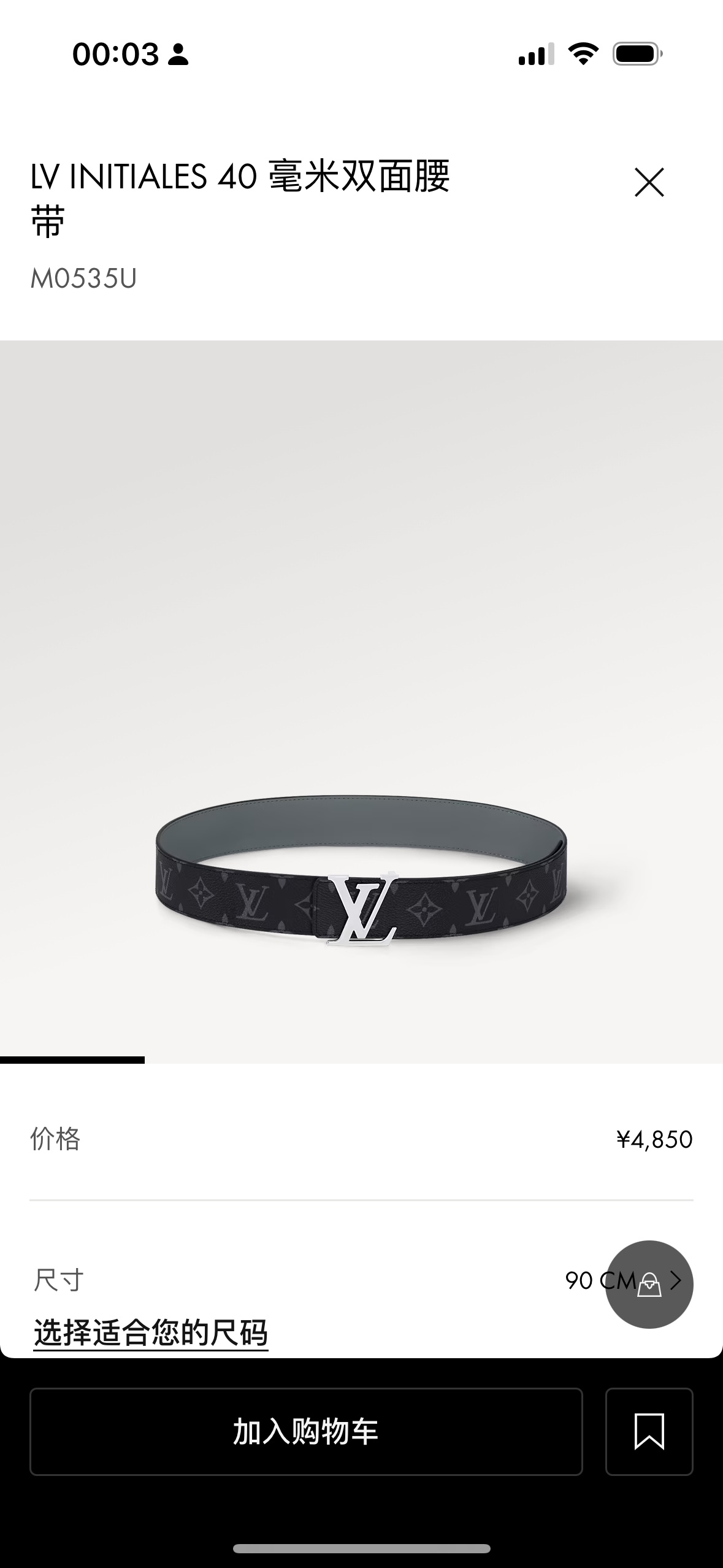723x1568 pixels.
Task: Save the belt with the bookmark button
Action: pyautogui.click(x=649, y=1431)
